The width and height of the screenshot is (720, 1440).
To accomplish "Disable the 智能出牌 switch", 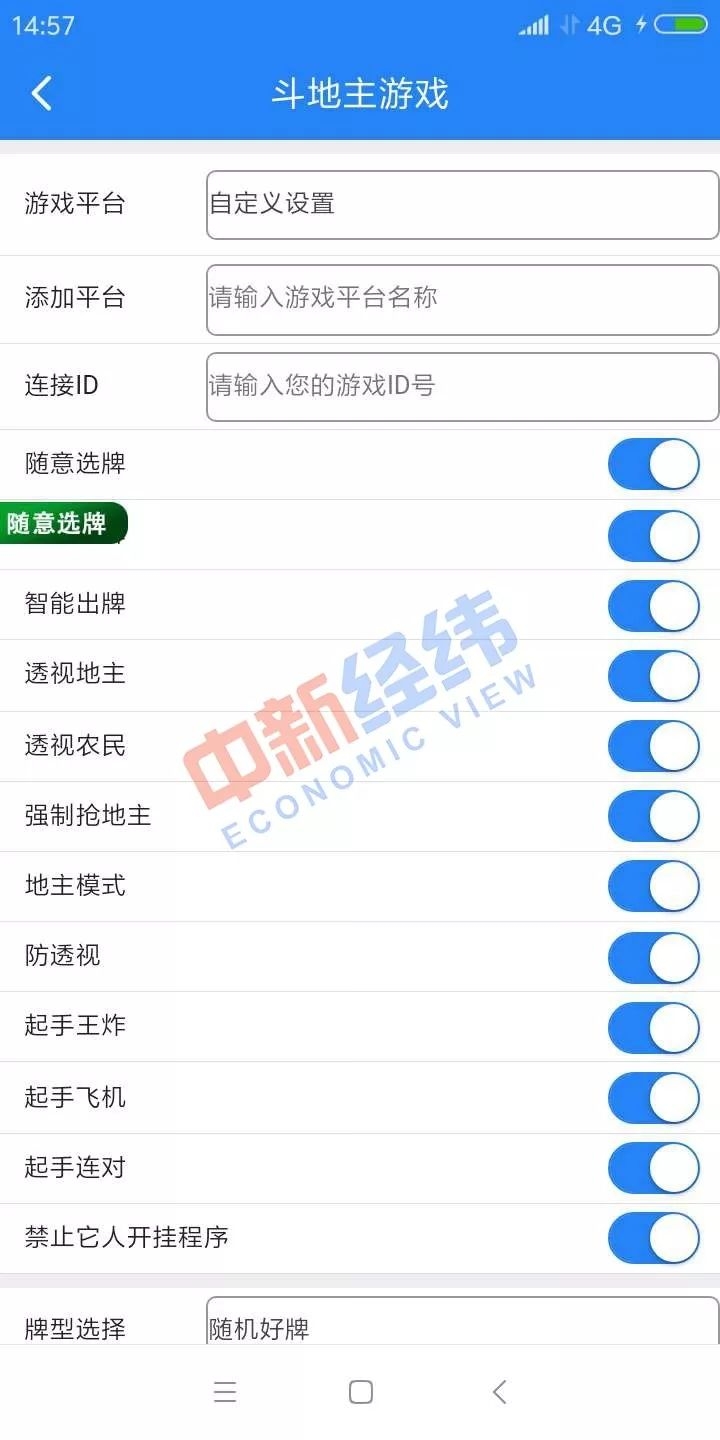I will (653, 605).
